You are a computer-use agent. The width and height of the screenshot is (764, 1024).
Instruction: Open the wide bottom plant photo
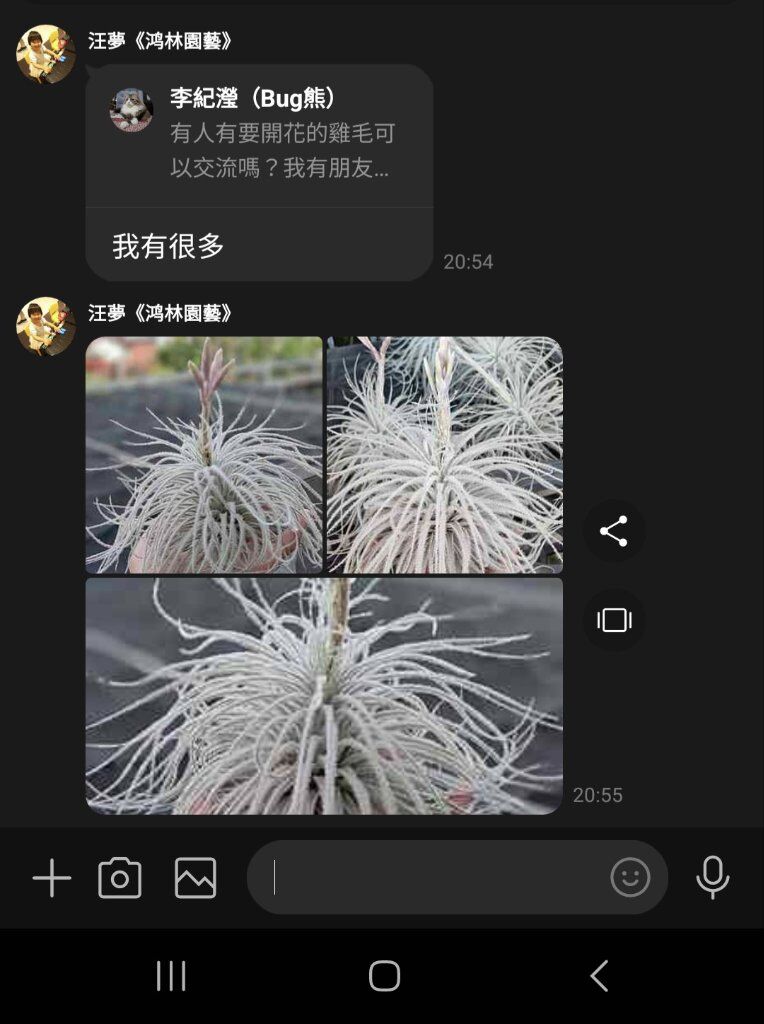click(x=324, y=696)
